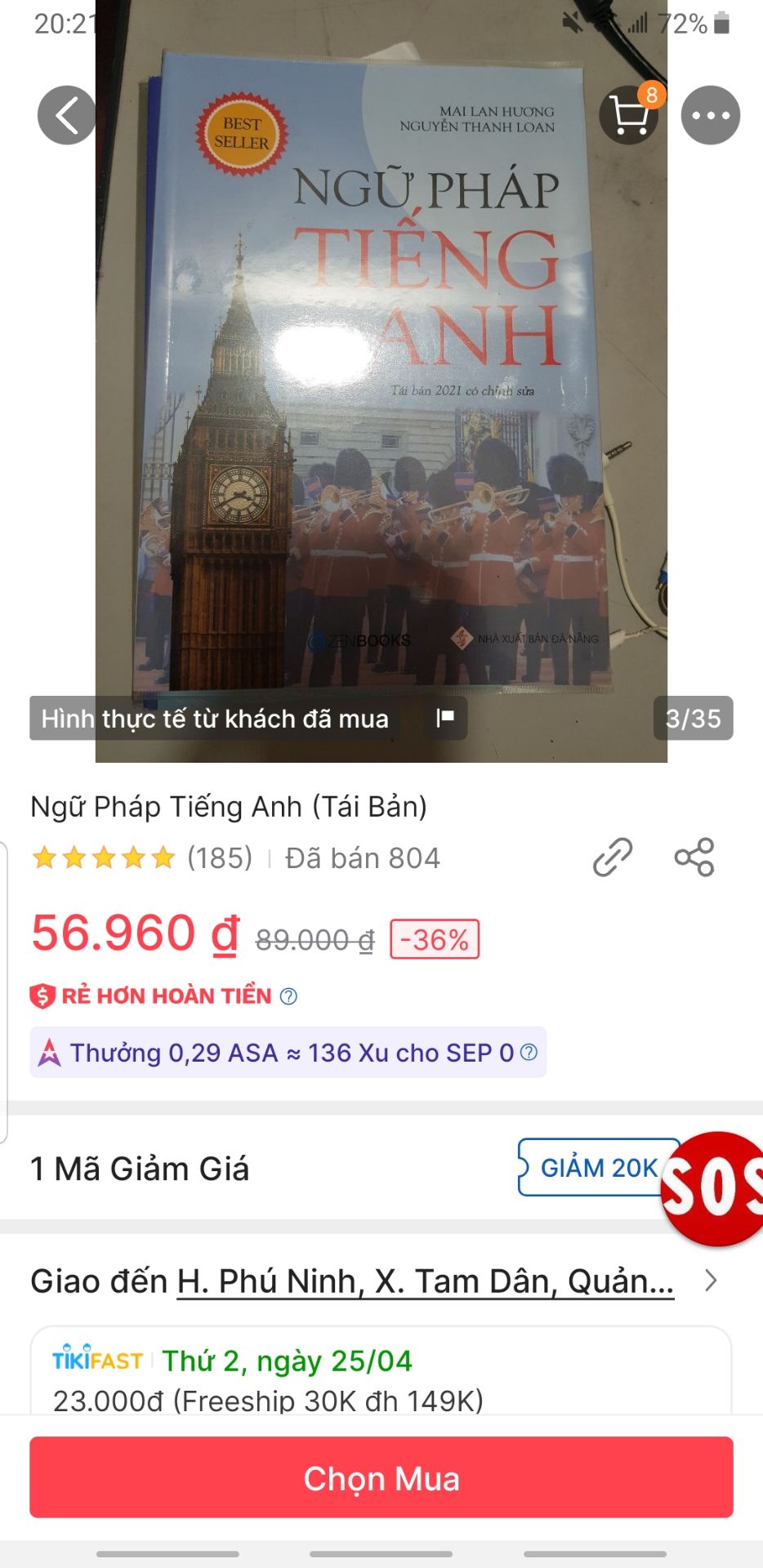The width and height of the screenshot is (763, 1568).
Task: Apply the GIẢM 20K coupon
Action: click(598, 1168)
